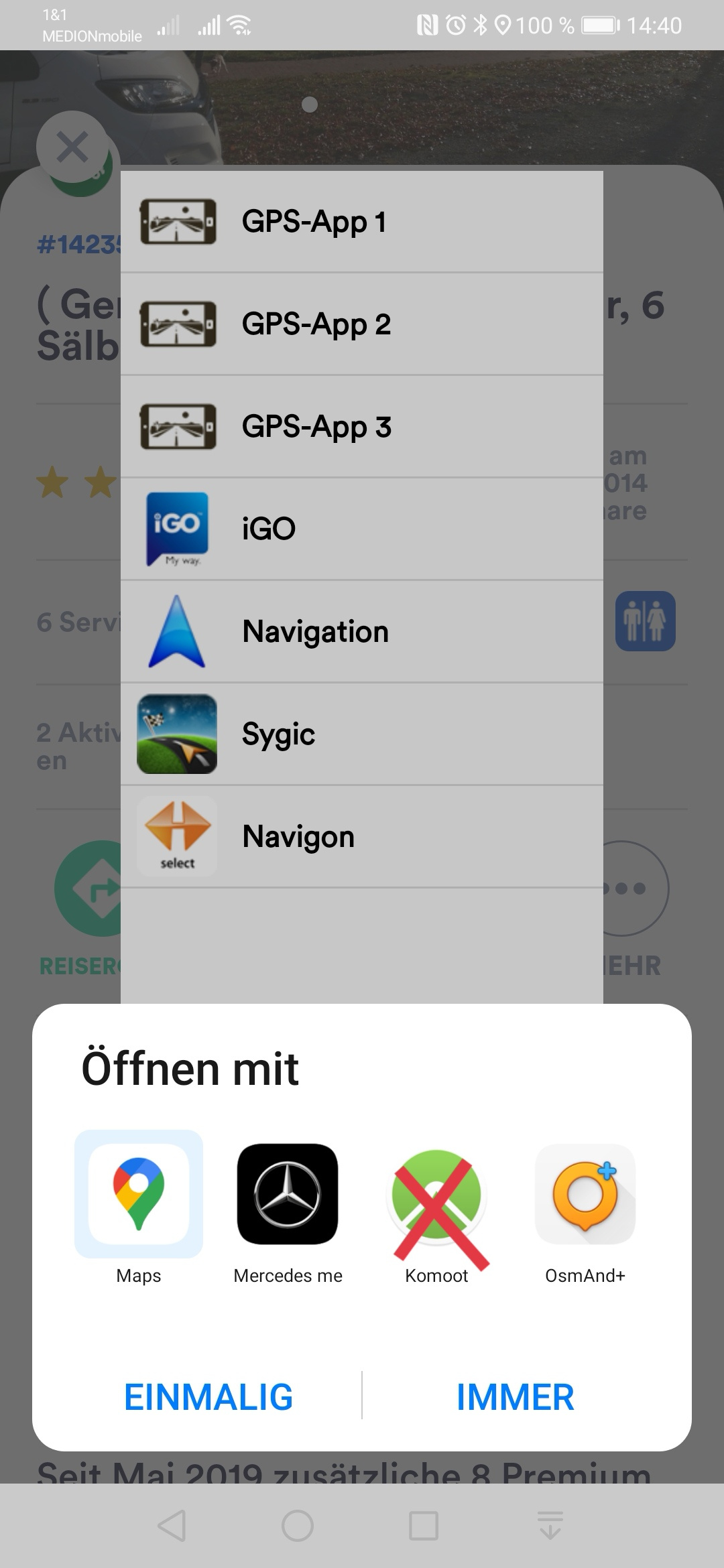Screen dimensions: 724x1568
Task: Select GPS-App 1 from the list
Action: click(362, 222)
